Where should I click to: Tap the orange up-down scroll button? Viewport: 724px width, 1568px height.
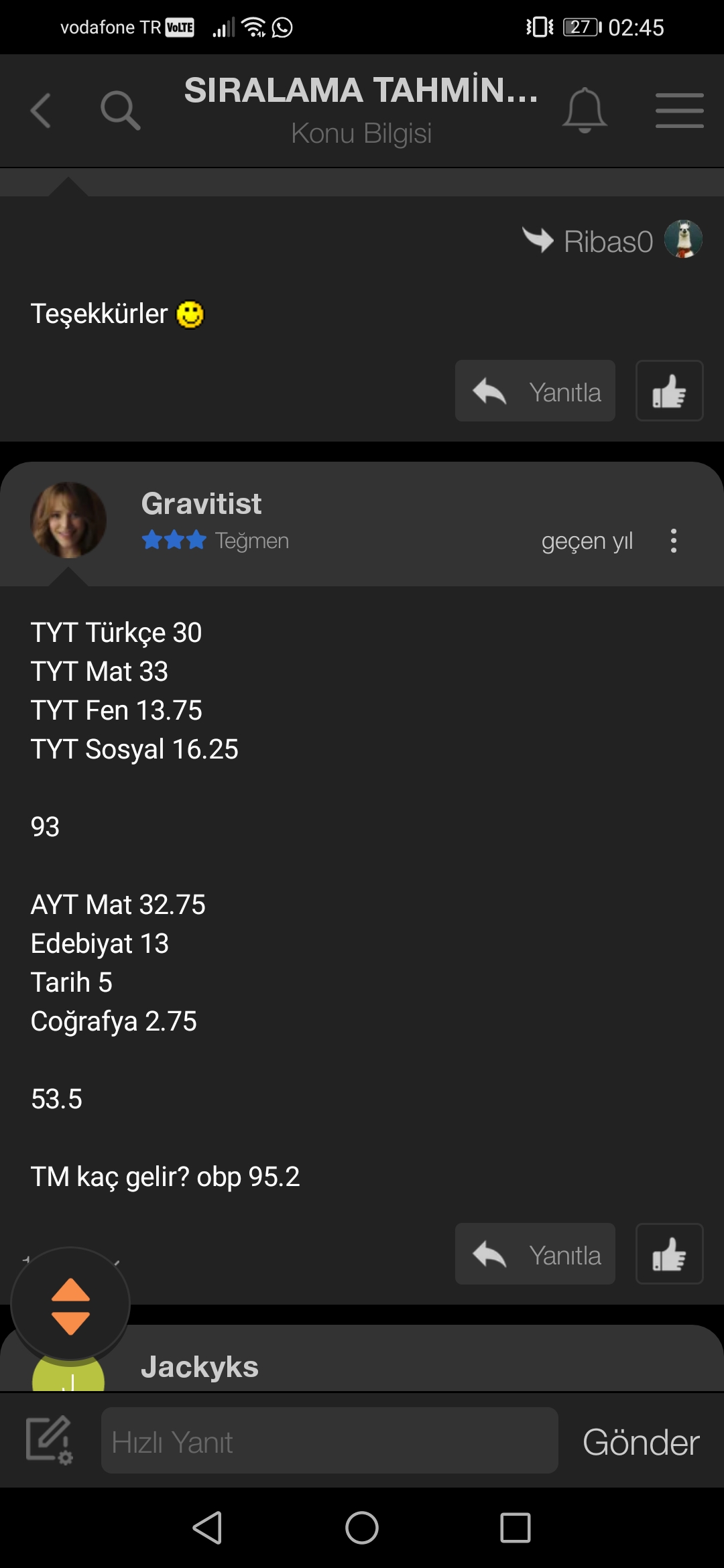coord(70,1307)
